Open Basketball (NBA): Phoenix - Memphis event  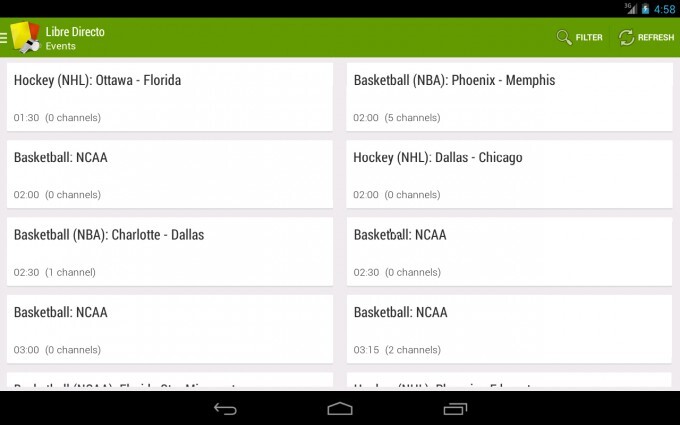click(x=509, y=97)
